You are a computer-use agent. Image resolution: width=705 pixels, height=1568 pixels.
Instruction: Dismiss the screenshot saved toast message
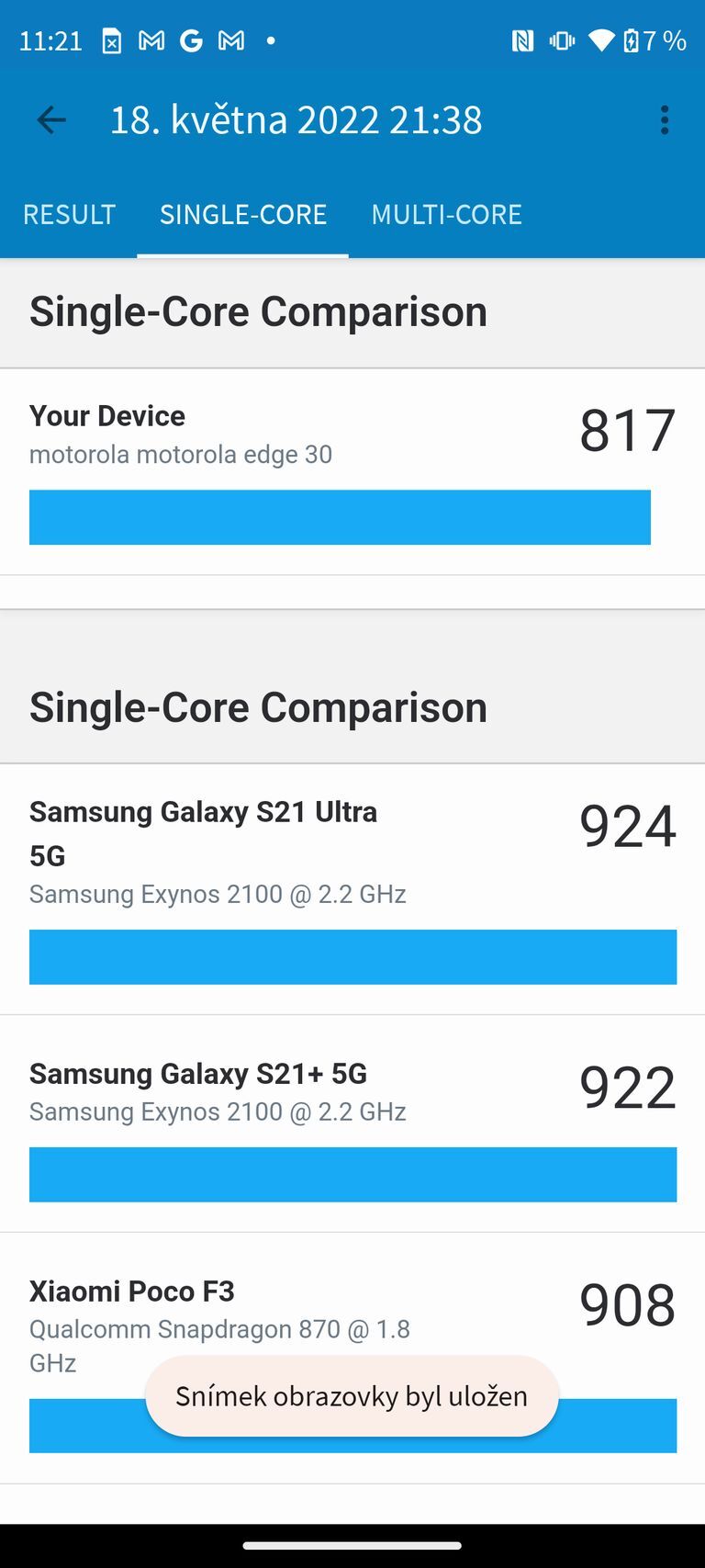pyautogui.click(x=352, y=1396)
